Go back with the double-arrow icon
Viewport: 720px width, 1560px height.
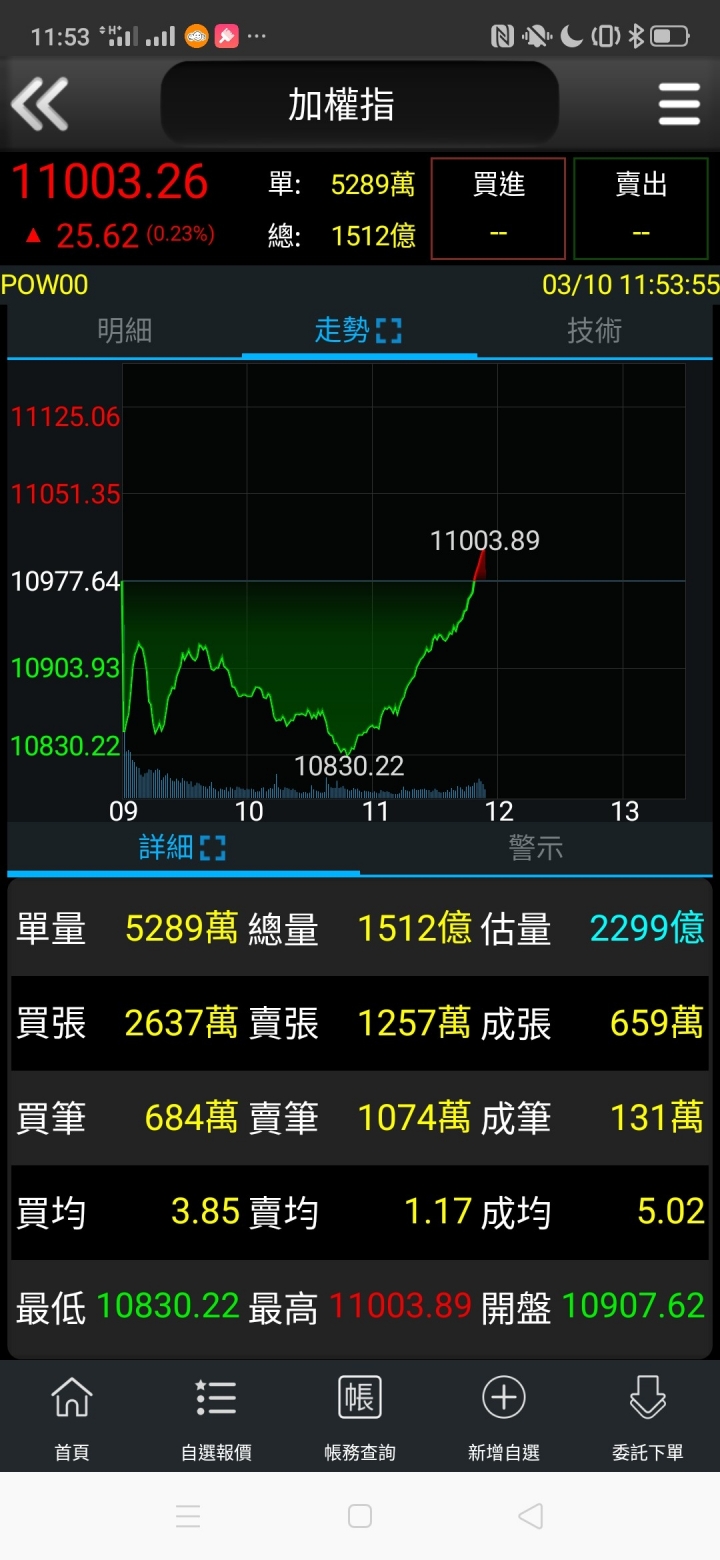(39, 103)
